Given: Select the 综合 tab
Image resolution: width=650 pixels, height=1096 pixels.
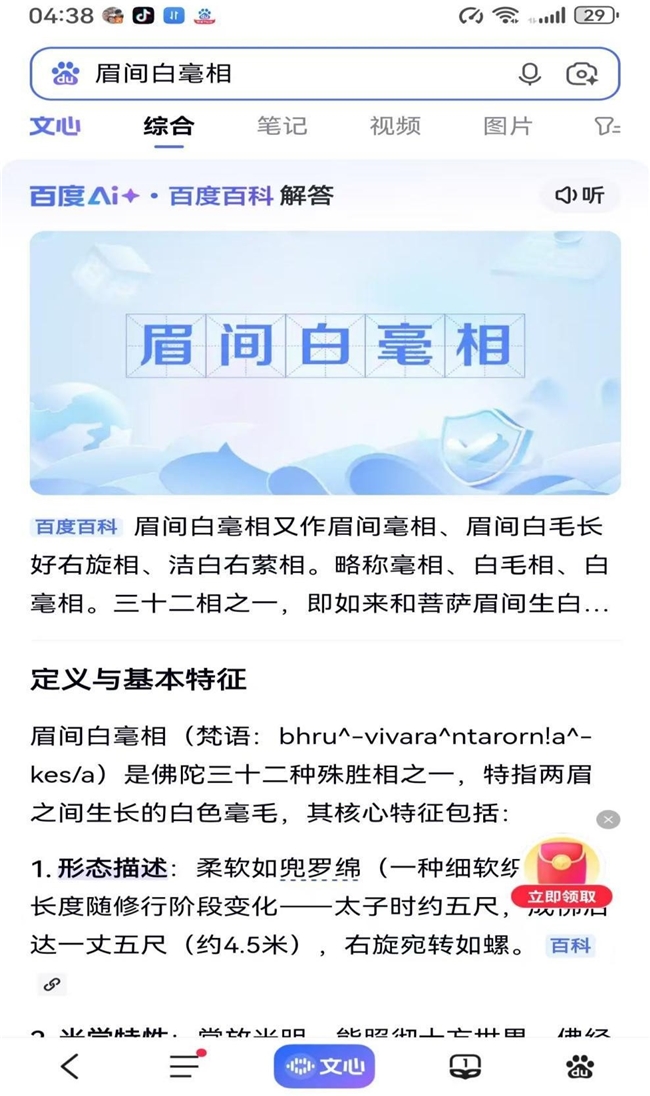Looking at the screenshot, I should [168, 126].
